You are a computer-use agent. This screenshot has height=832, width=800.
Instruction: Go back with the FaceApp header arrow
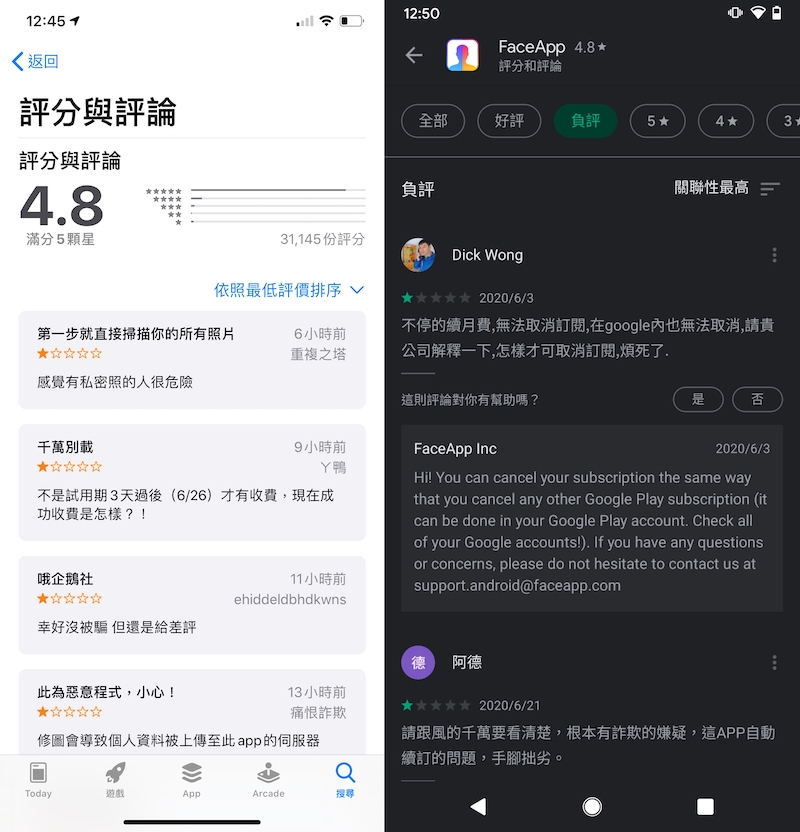[414, 55]
